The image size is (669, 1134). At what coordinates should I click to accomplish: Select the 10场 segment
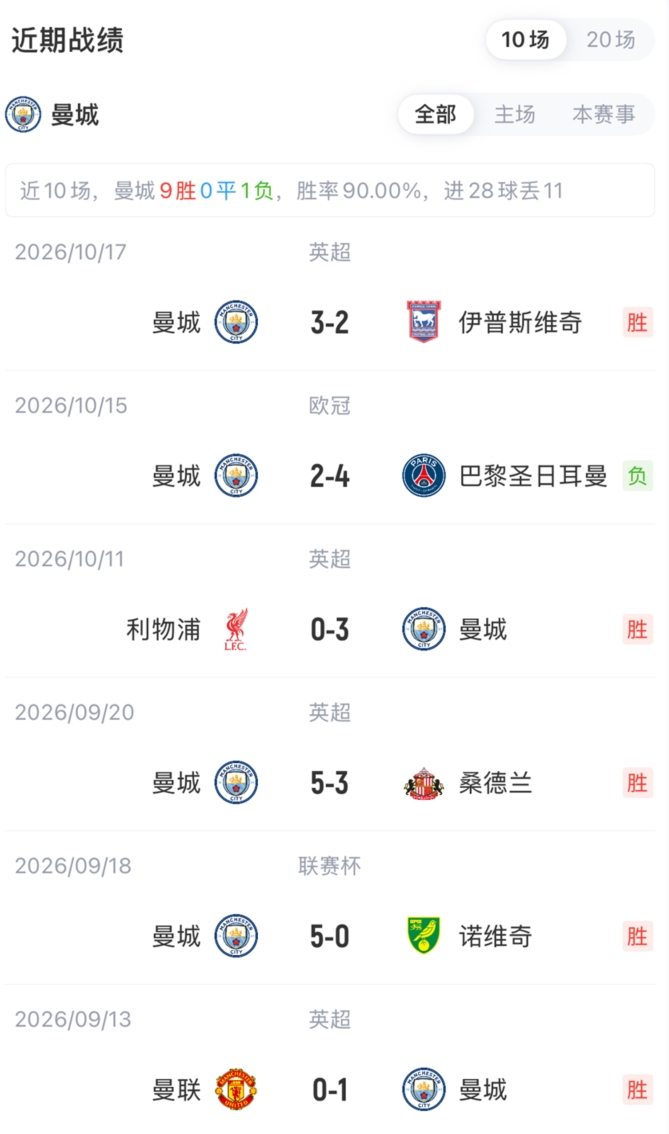(x=526, y=40)
